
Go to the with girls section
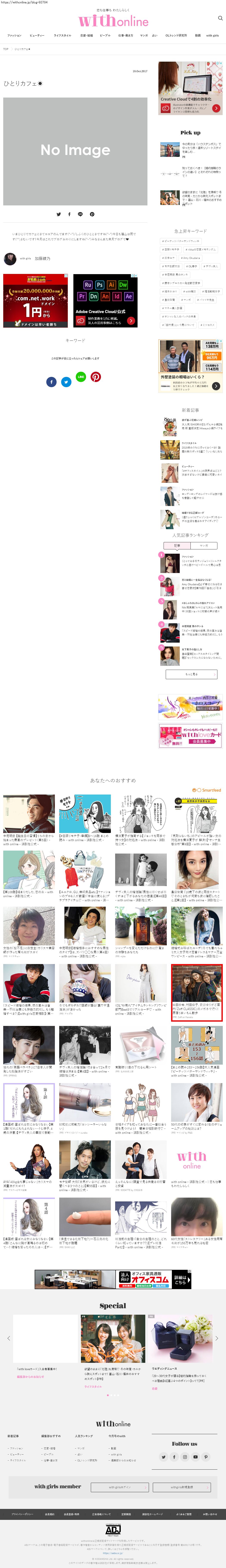click(x=212, y=35)
